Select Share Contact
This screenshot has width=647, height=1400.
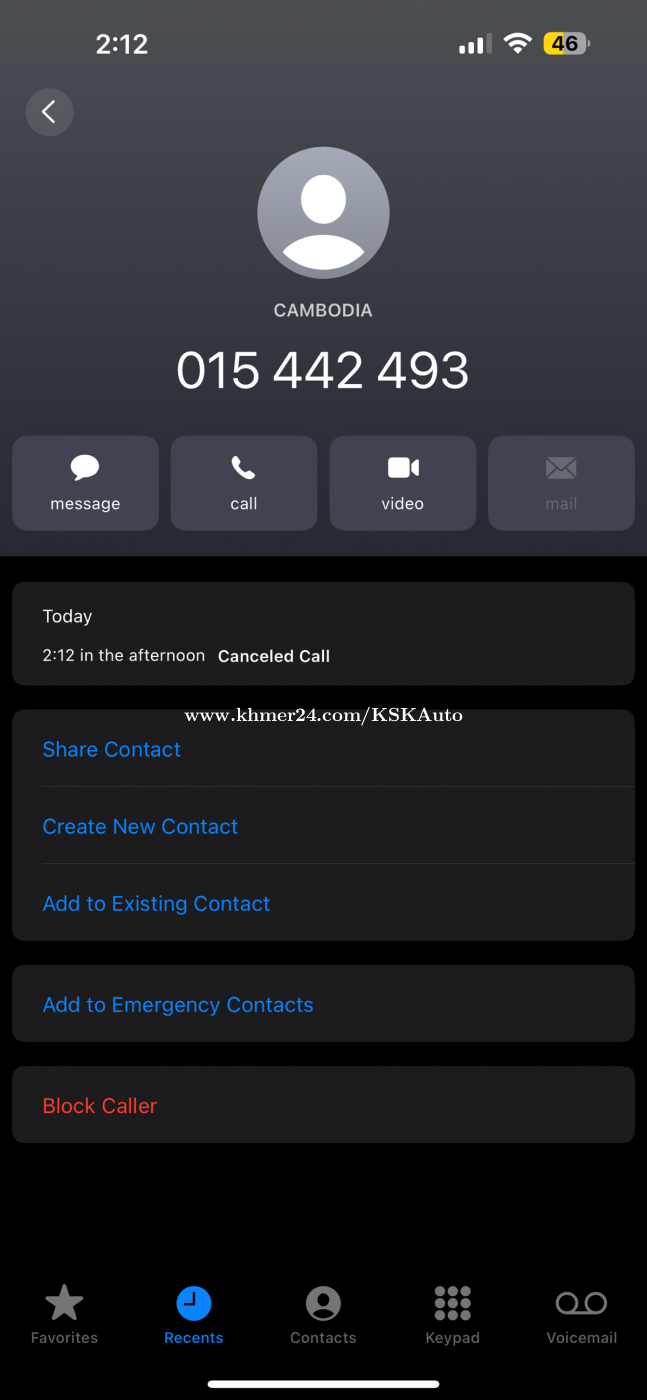click(323, 749)
